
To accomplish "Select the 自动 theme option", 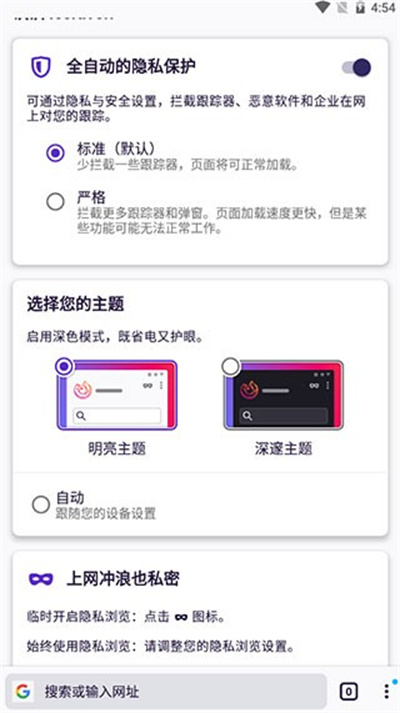I will click(41, 504).
